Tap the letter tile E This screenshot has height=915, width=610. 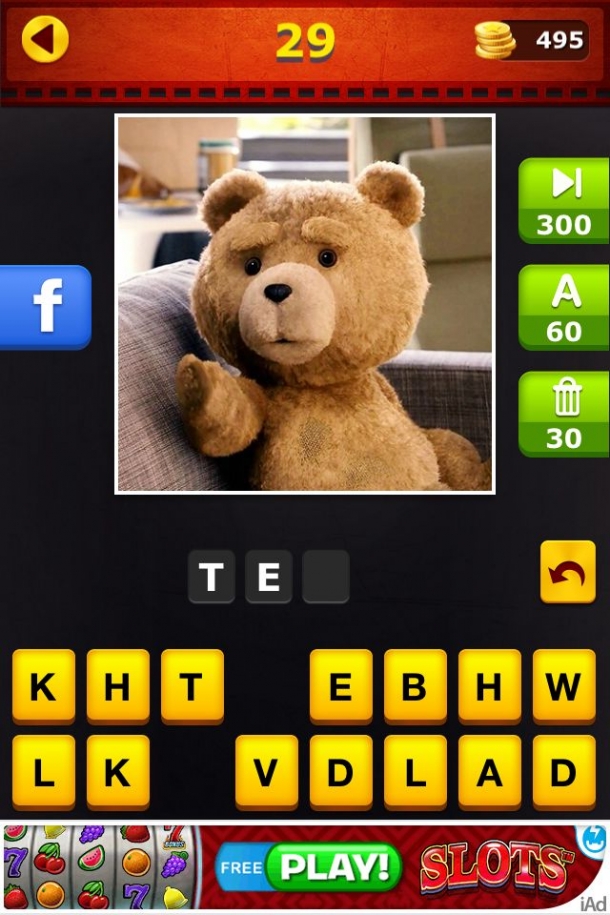point(341,686)
